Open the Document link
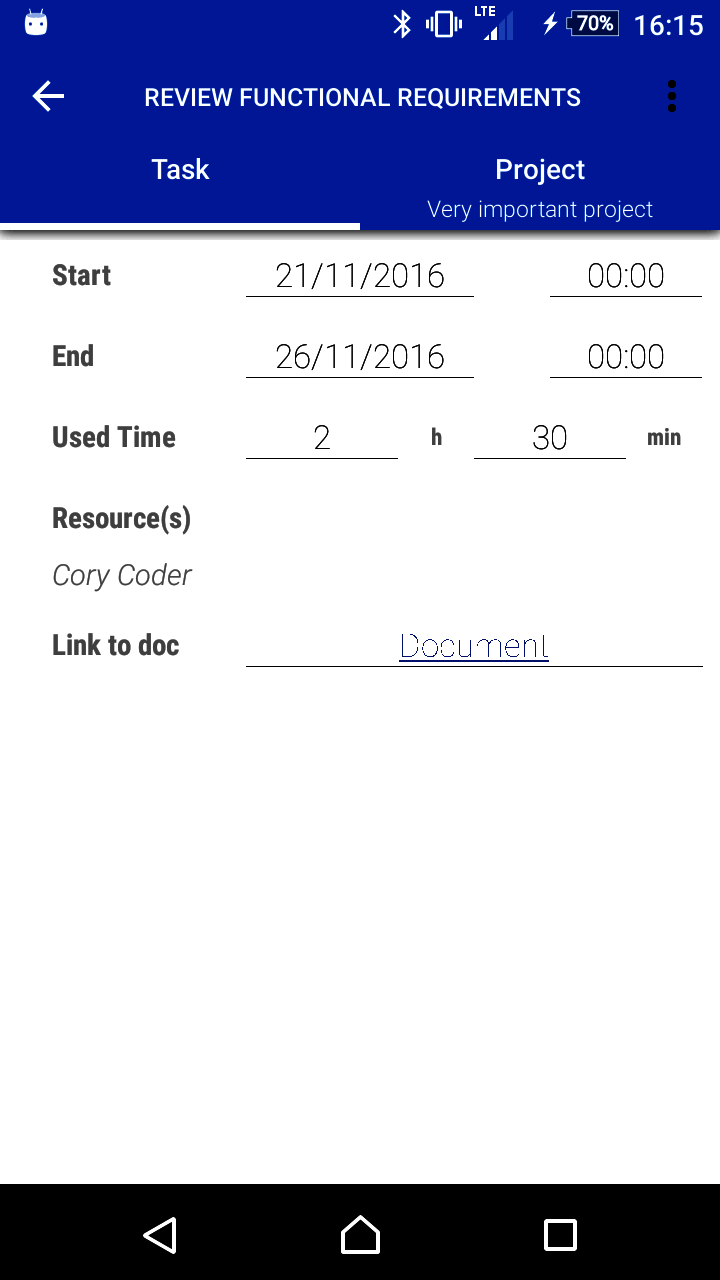The image size is (720, 1280). tap(474, 646)
